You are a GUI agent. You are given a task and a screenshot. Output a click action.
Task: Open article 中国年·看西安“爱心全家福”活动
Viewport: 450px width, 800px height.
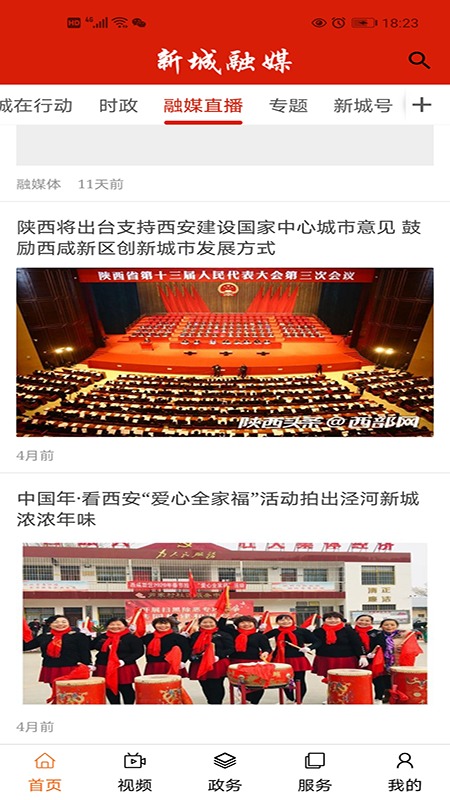click(x=225, y=609)
